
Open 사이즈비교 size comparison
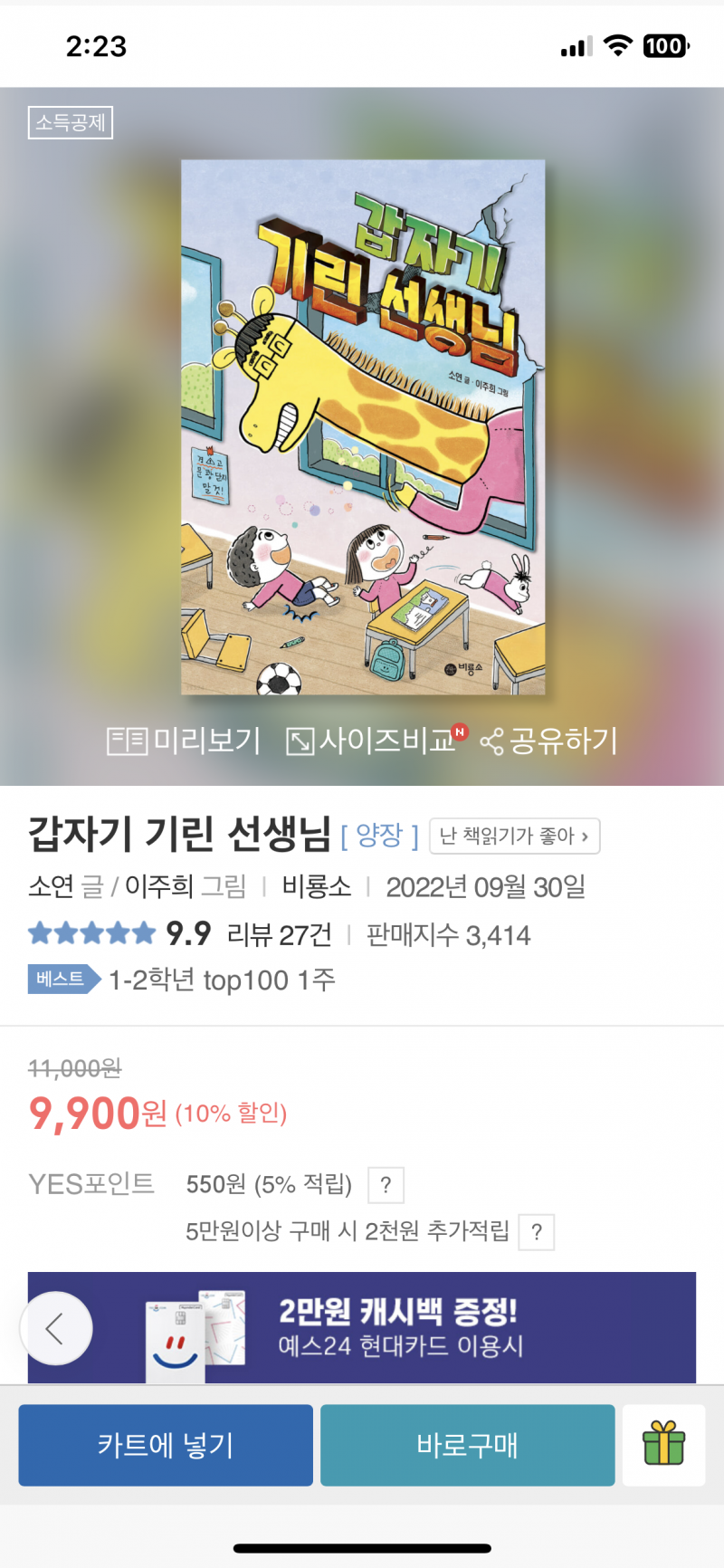pyautogui.click(x=371, y=741)
